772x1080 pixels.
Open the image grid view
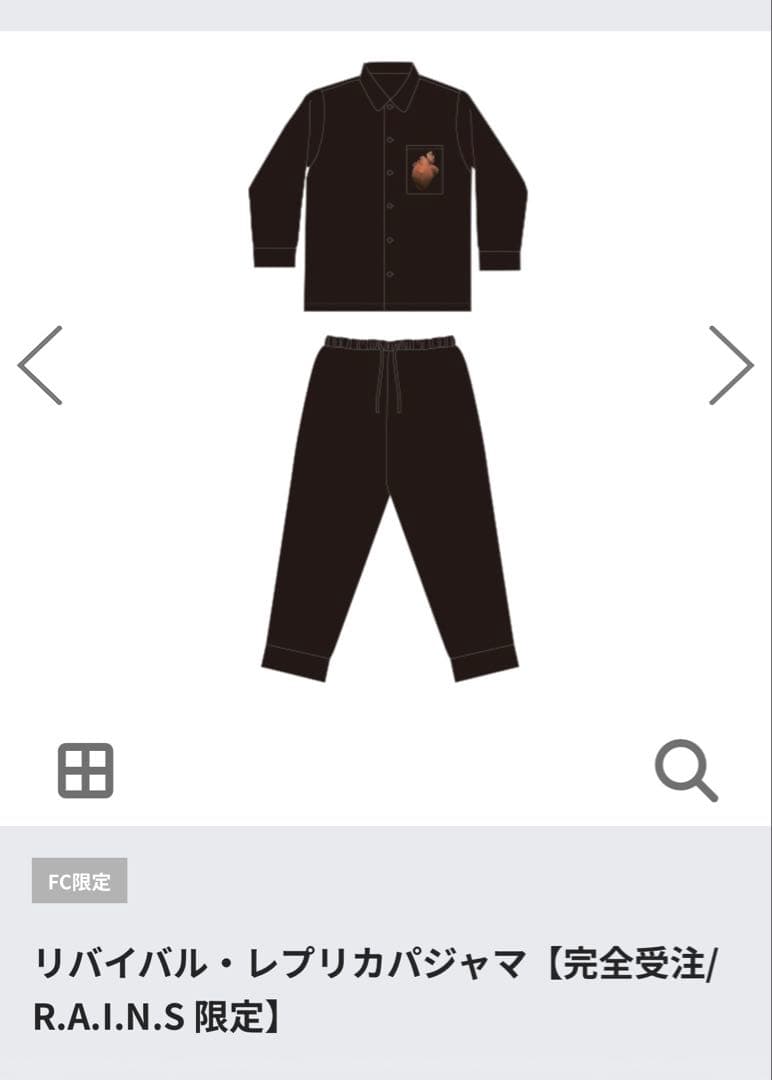pos(85,771)
